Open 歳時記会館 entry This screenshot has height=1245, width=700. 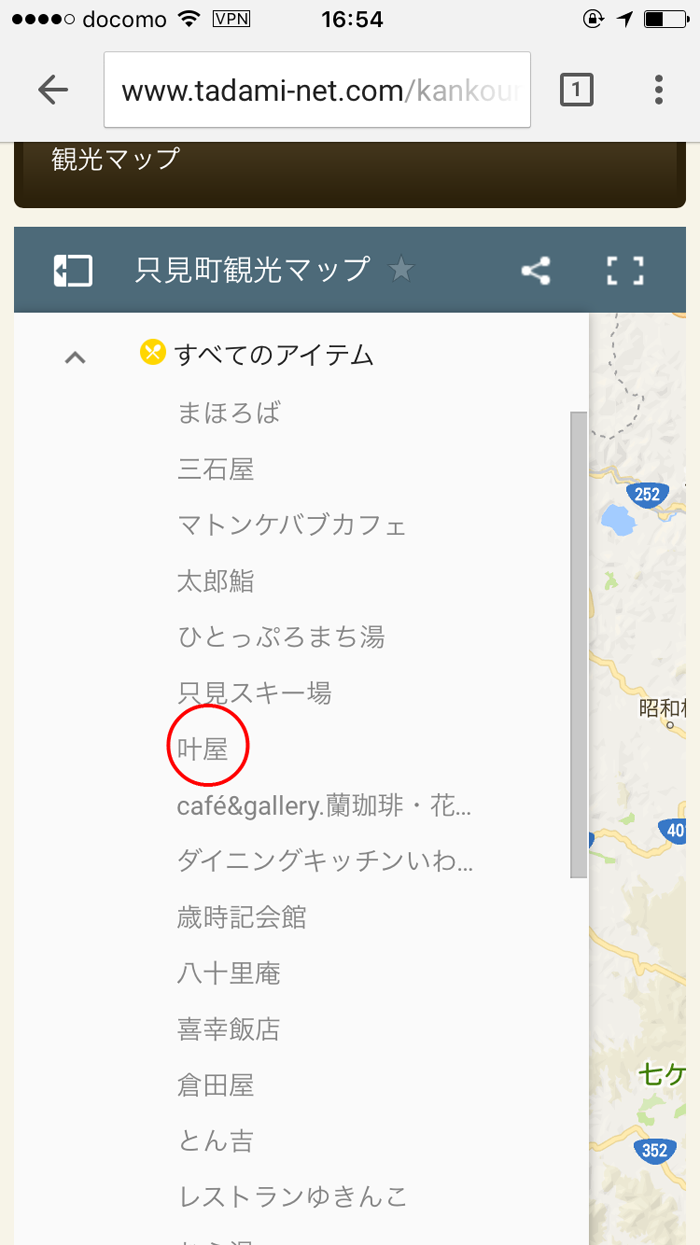click(241, 917)
